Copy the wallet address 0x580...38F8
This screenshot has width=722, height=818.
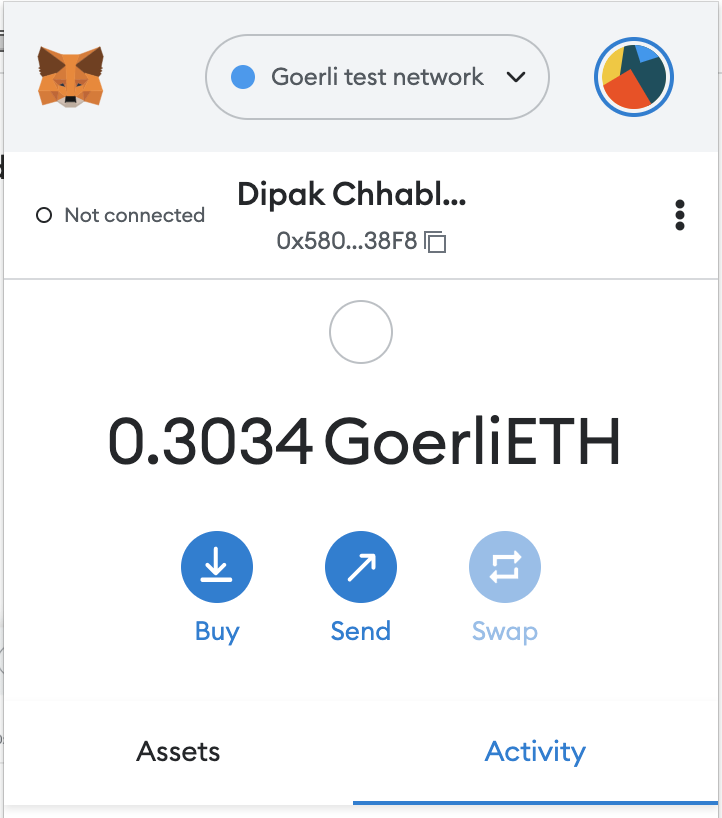pyautogui.click(x=434, y=241)
